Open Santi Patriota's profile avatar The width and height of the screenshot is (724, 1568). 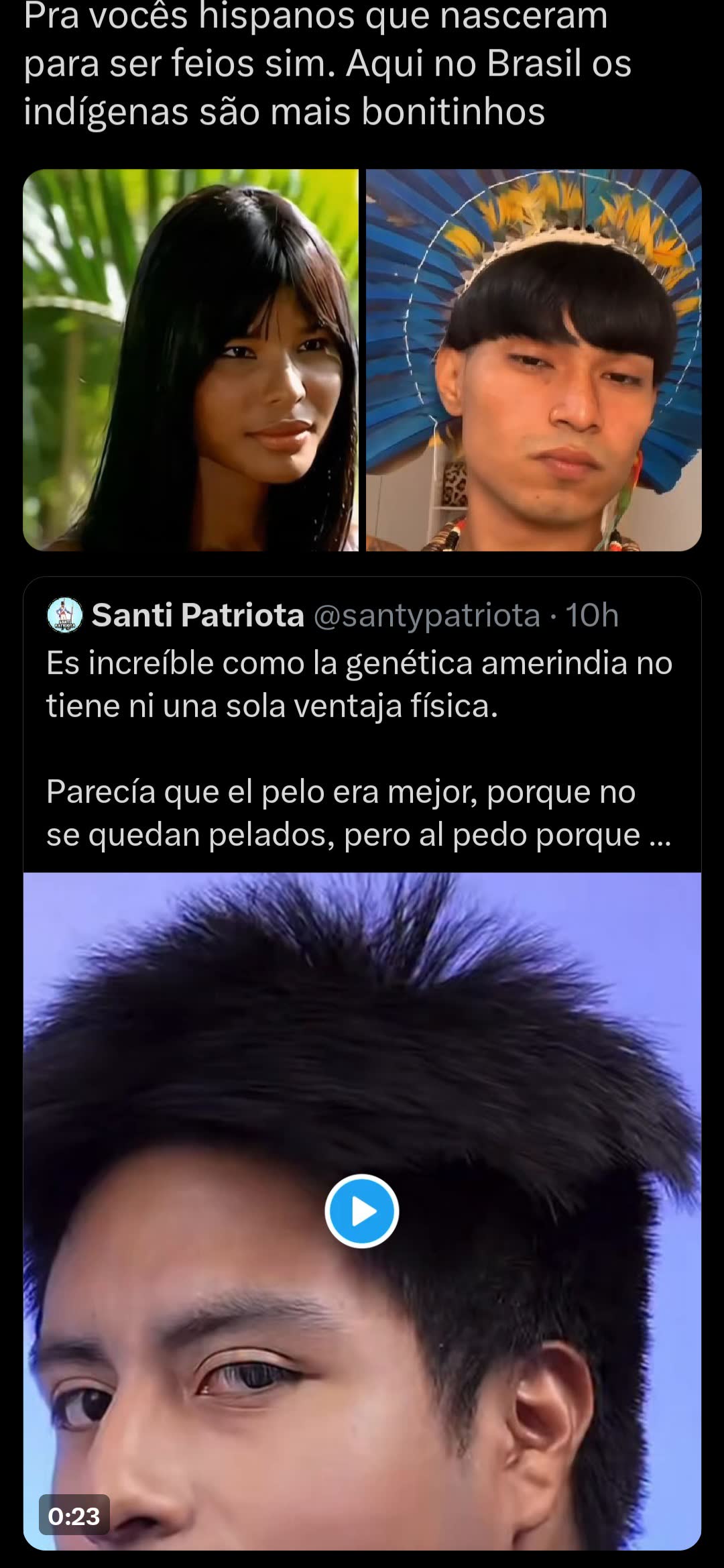click(x=65, y=615)
